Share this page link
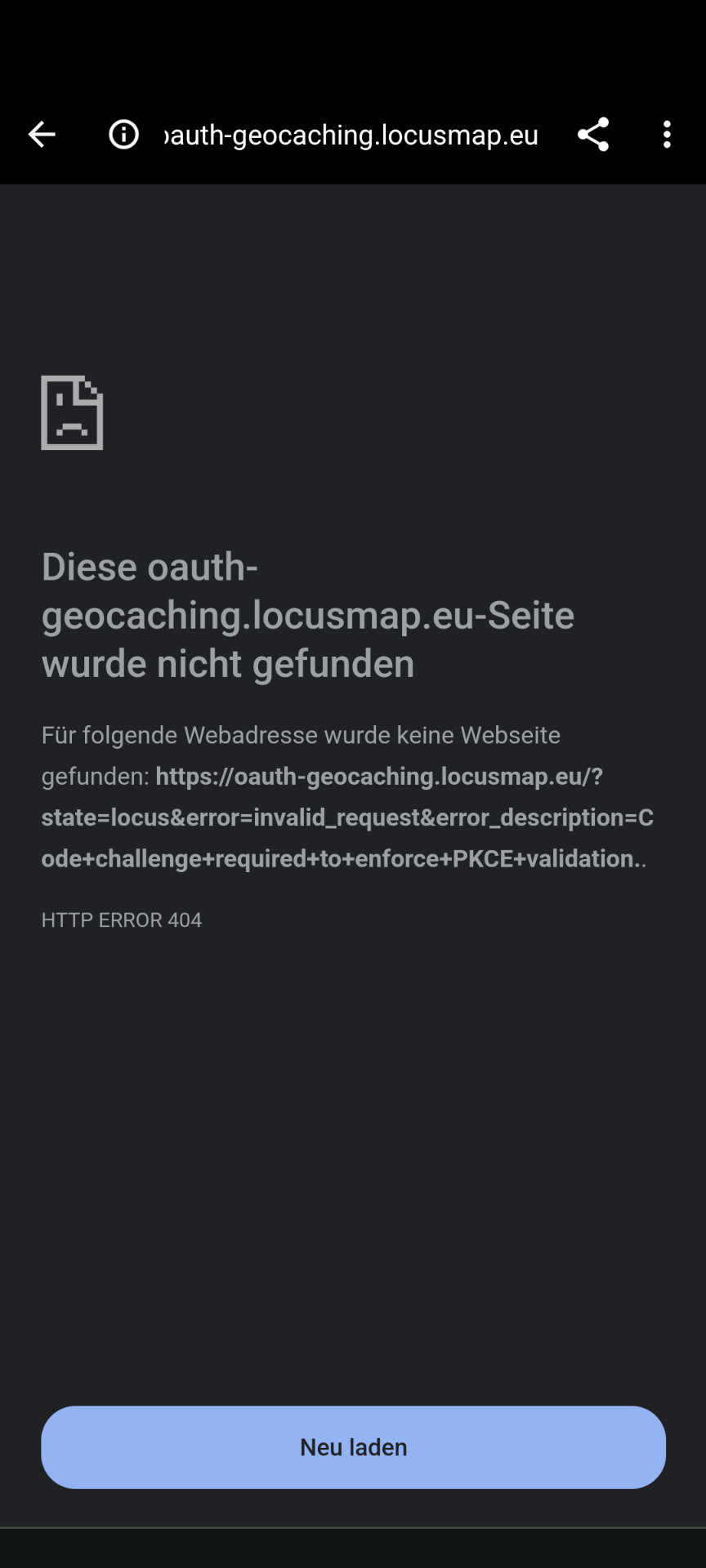 pos(593,135)
